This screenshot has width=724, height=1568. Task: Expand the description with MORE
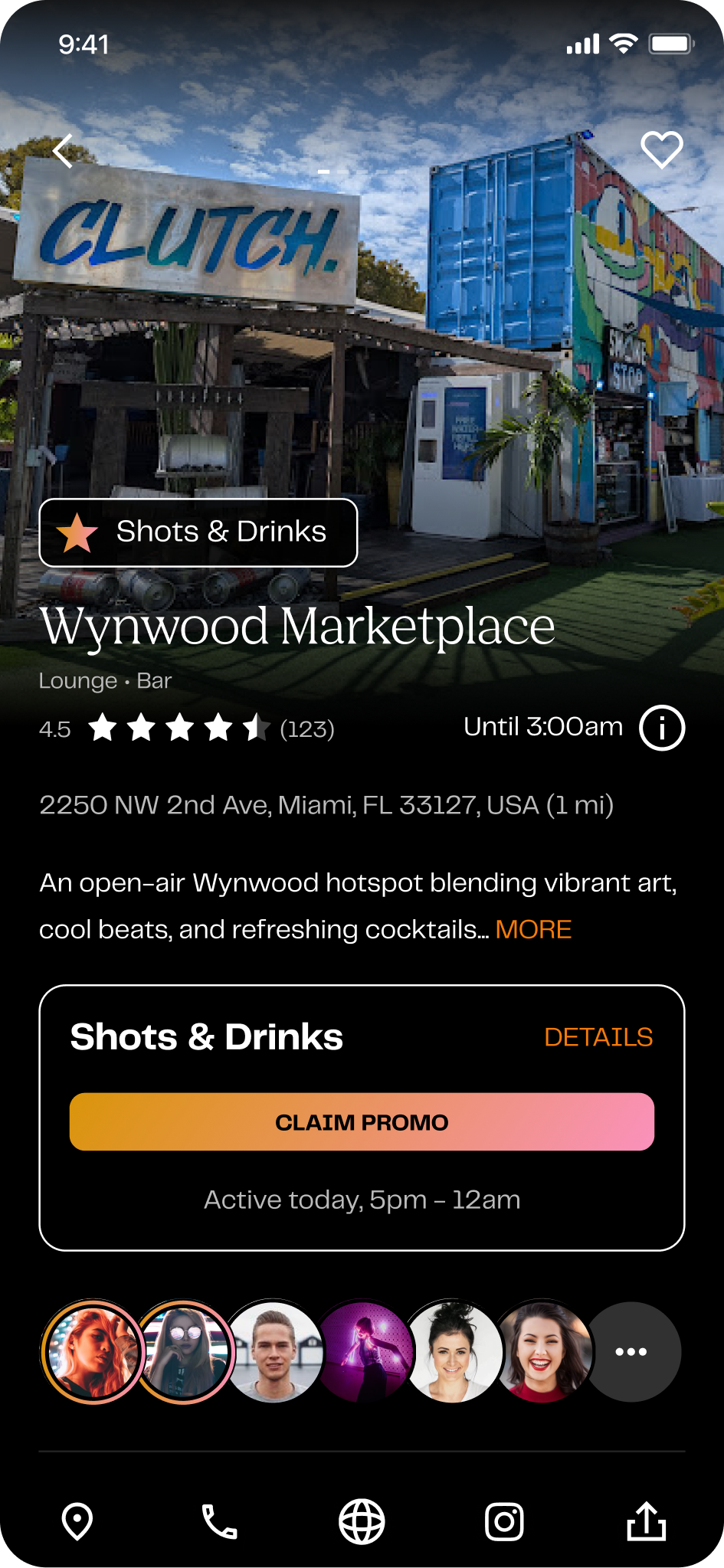(x=533, y=929)
